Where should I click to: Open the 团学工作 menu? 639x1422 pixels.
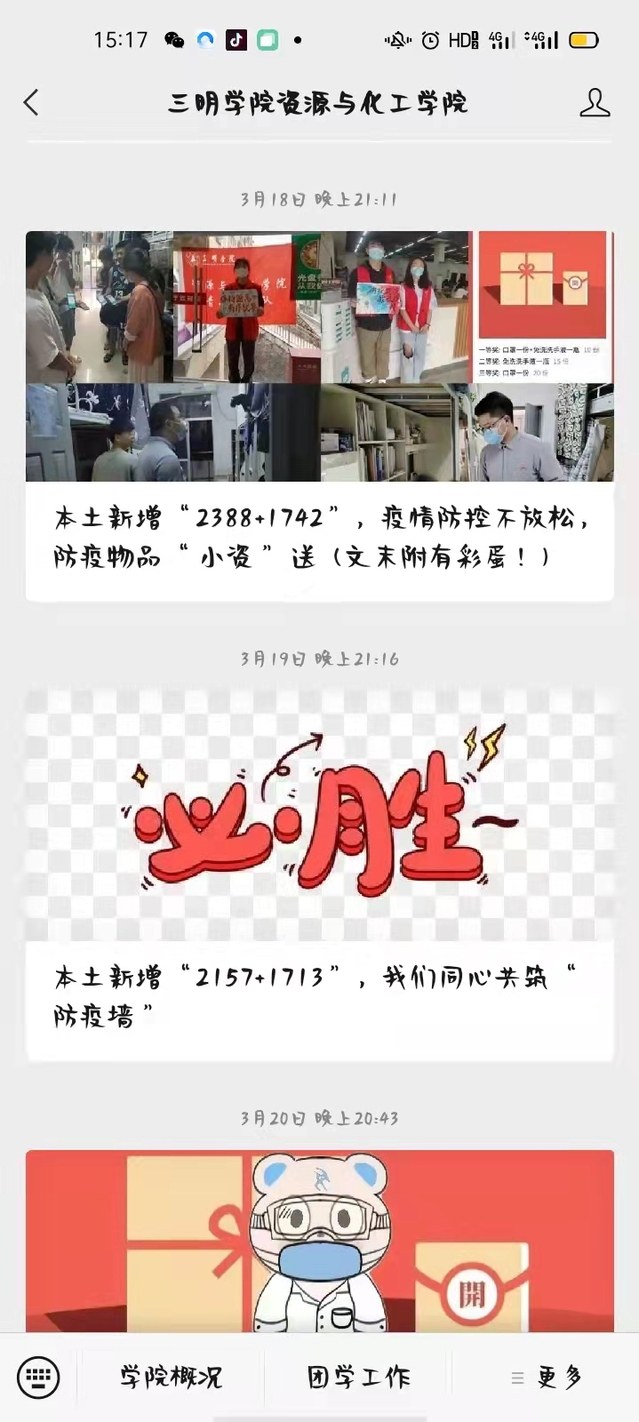[358, 1377]
